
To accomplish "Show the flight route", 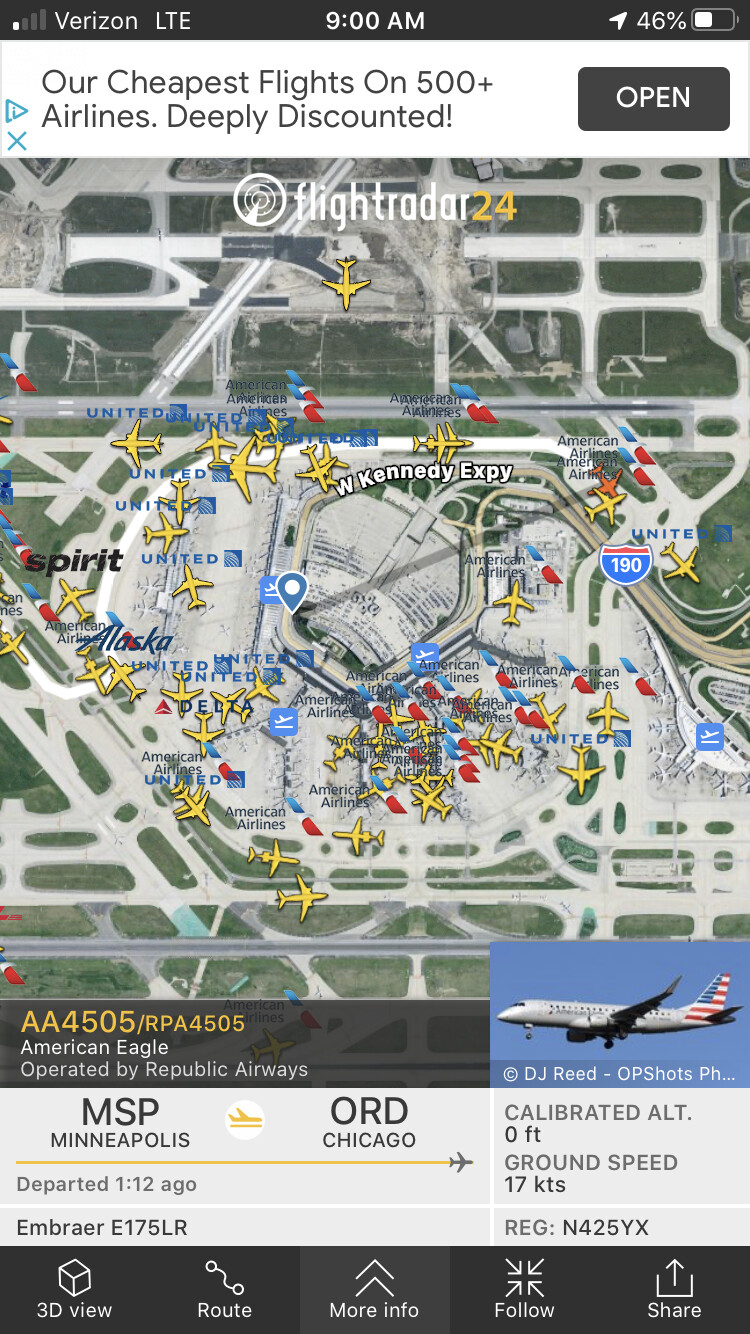I will pyautogui.click(x=225, y=1289).
